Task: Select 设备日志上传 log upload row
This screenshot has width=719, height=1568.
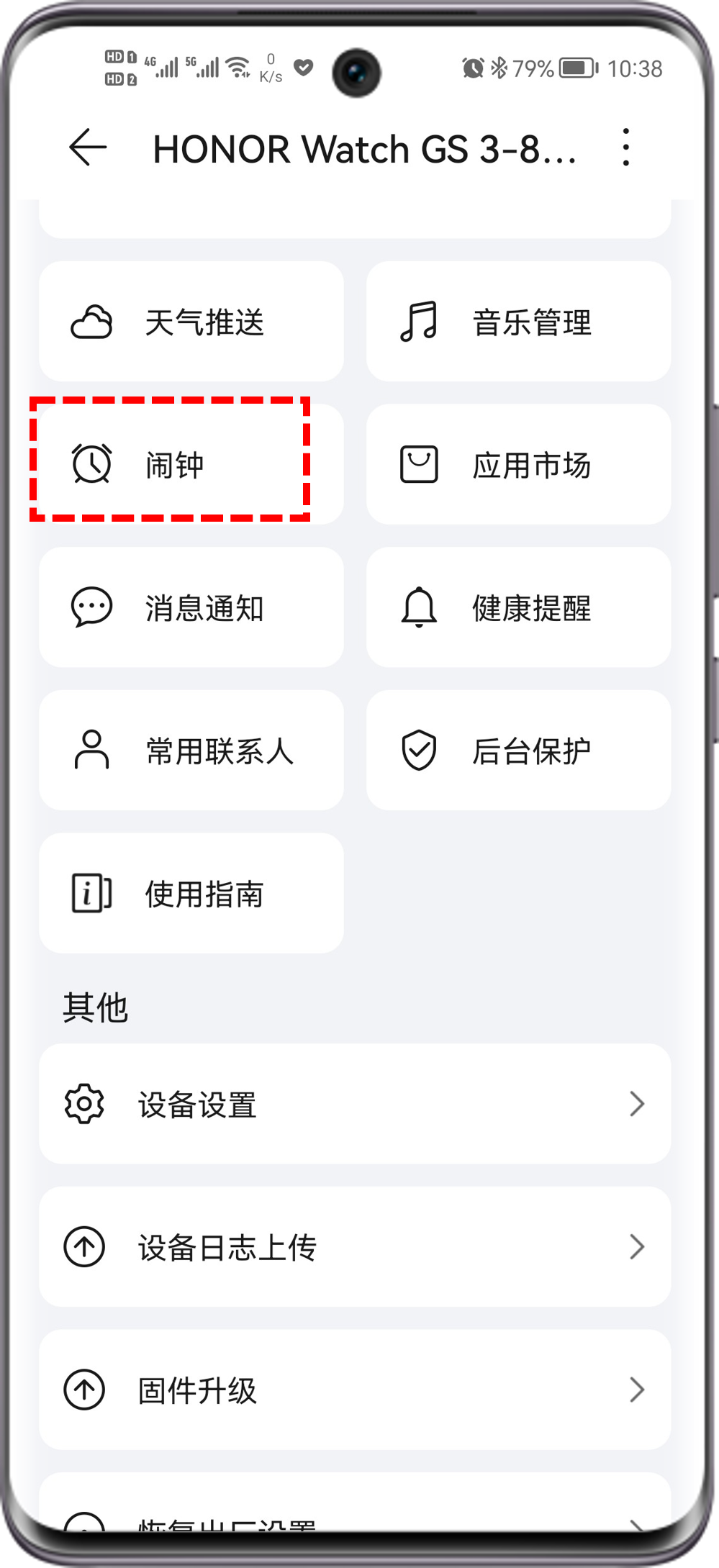Action: [x=355, y=1247]
